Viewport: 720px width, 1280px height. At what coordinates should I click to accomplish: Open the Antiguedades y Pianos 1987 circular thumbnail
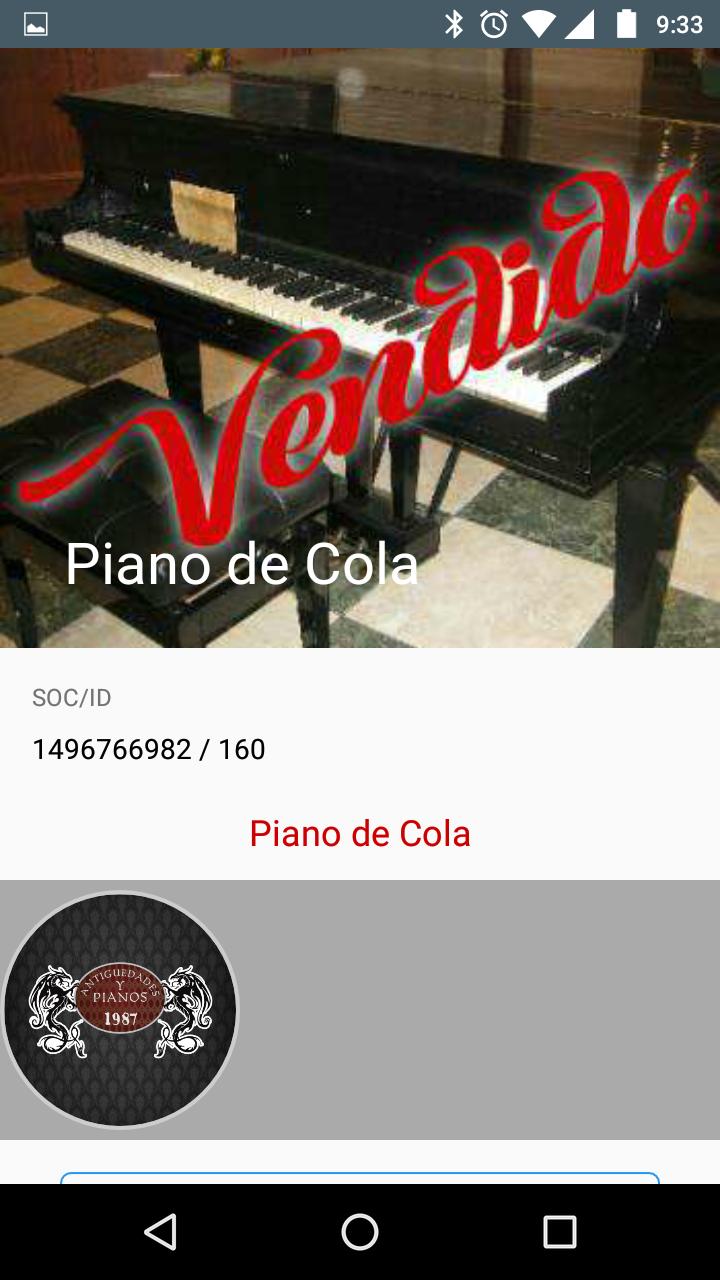pos(120,1010)
